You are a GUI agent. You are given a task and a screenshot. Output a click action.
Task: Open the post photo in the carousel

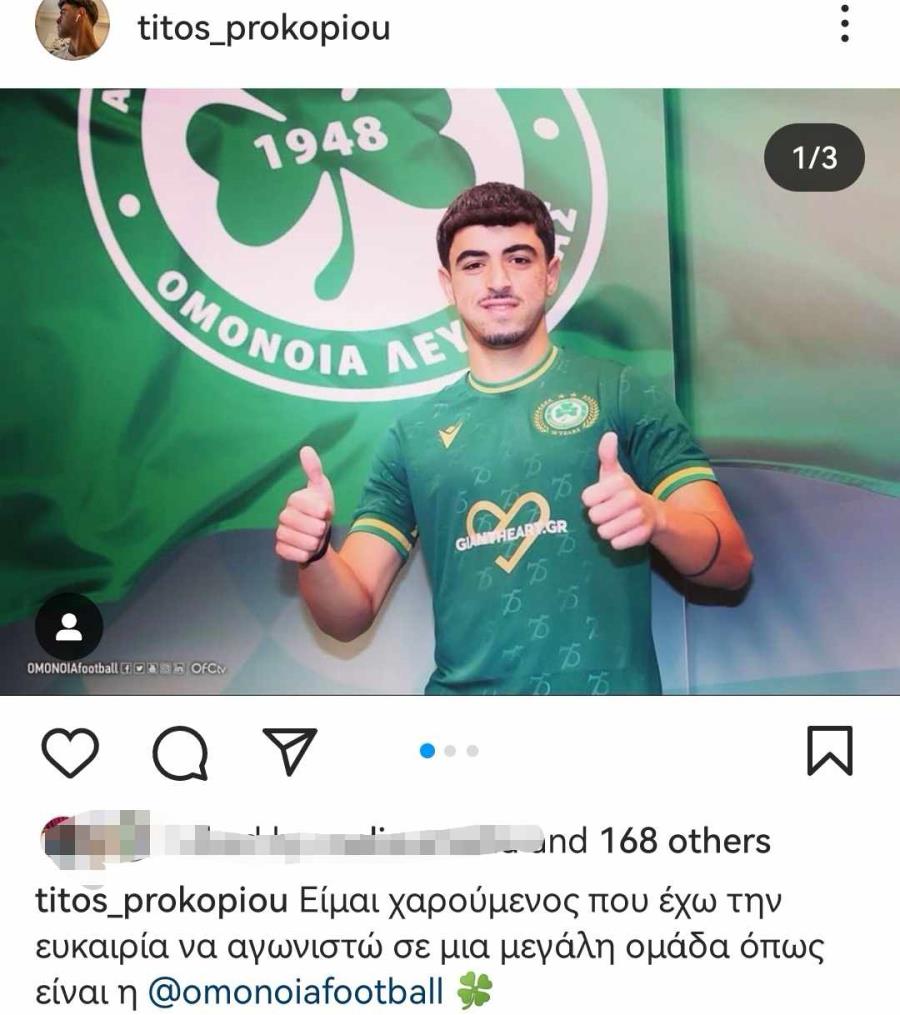tap(450, 390)
